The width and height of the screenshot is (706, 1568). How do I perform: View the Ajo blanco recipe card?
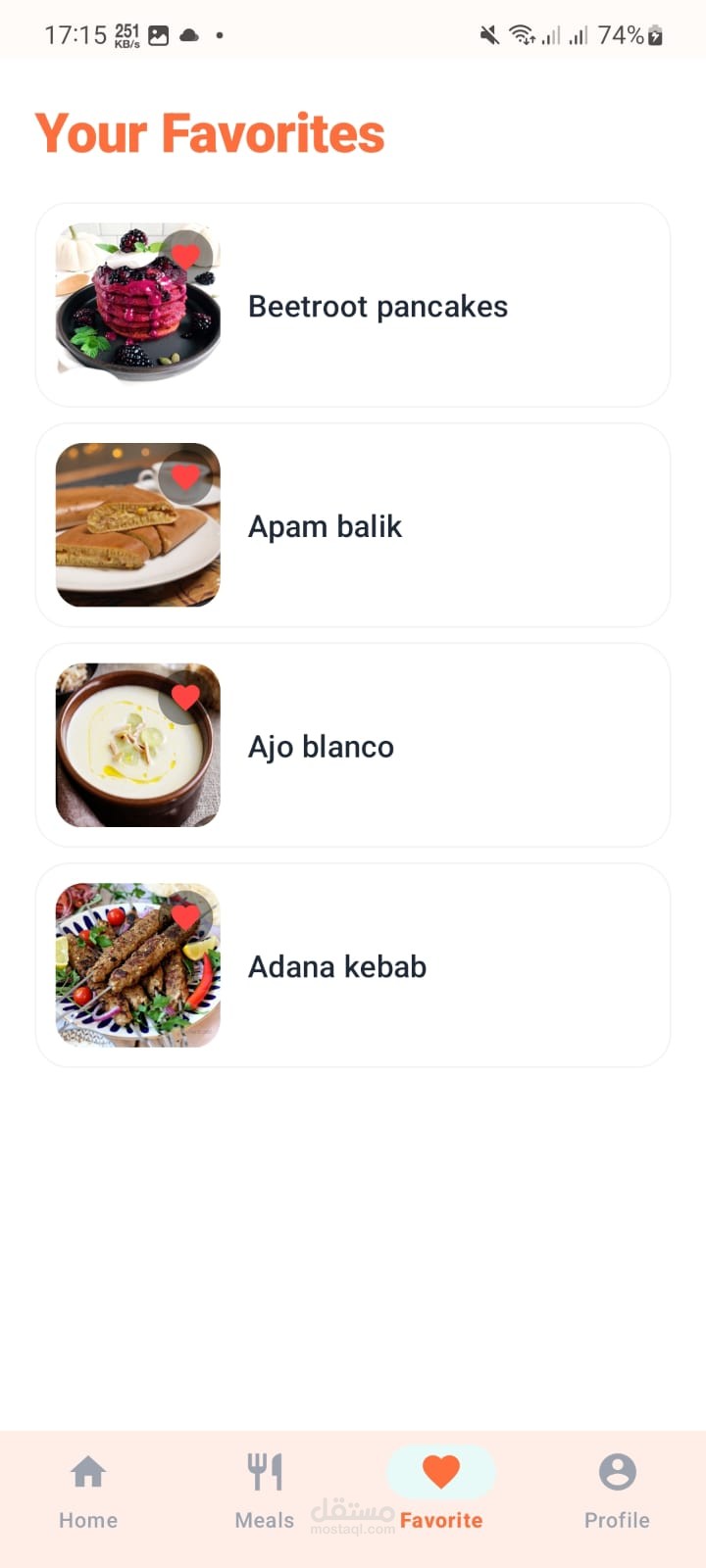pyautogui.click(x=353, y=745)
